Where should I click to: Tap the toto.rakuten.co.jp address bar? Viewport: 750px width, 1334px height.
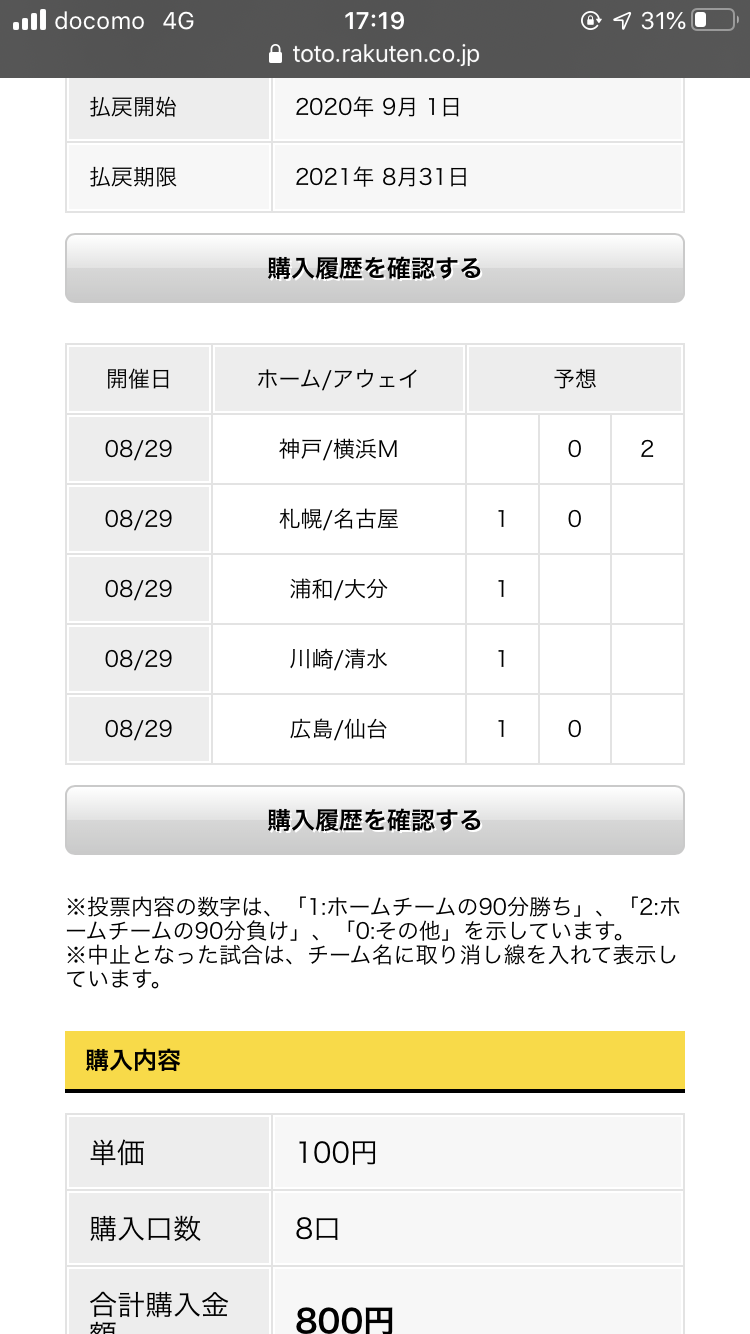point(375,55)
